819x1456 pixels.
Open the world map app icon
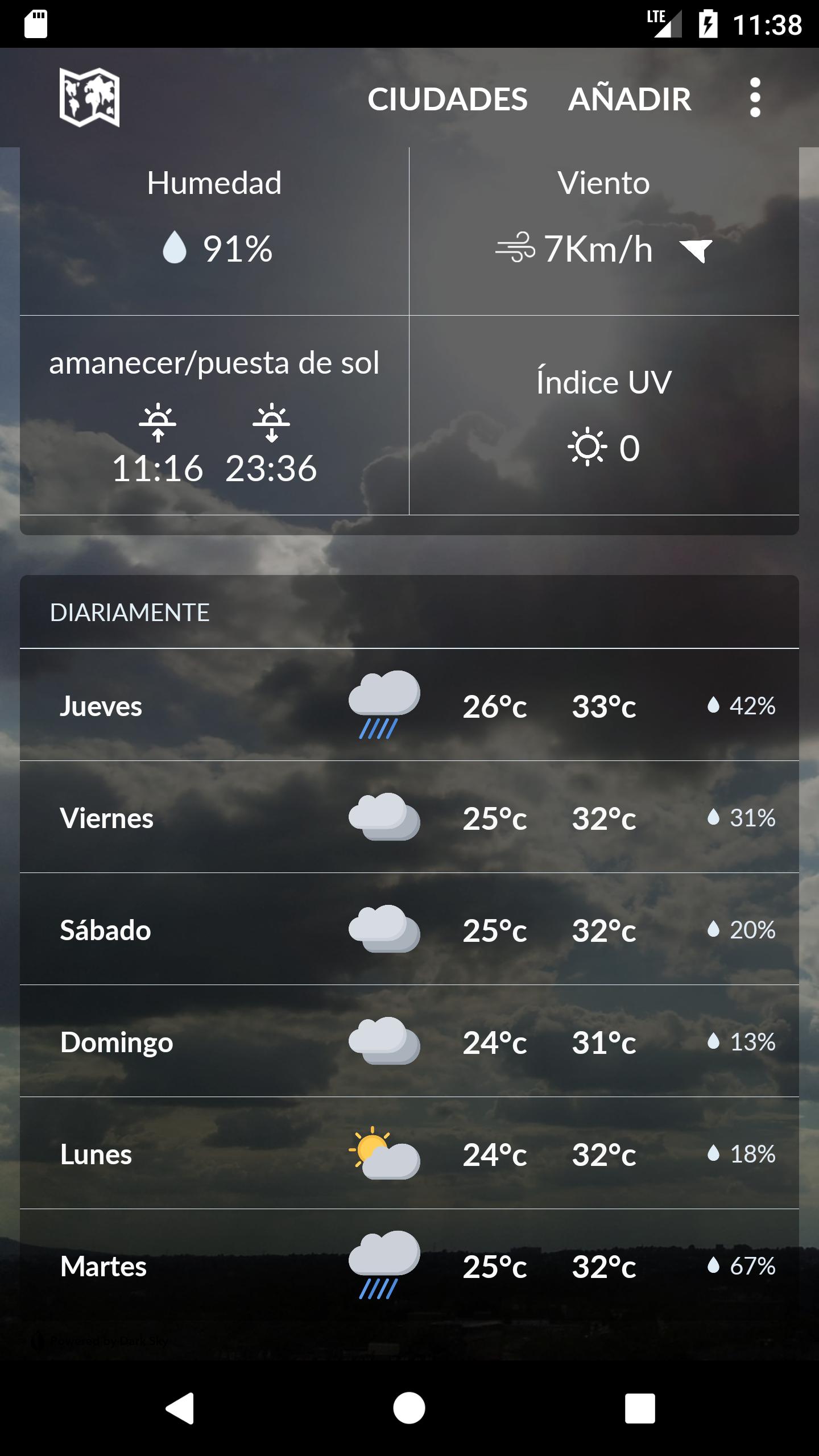[91, 98]
